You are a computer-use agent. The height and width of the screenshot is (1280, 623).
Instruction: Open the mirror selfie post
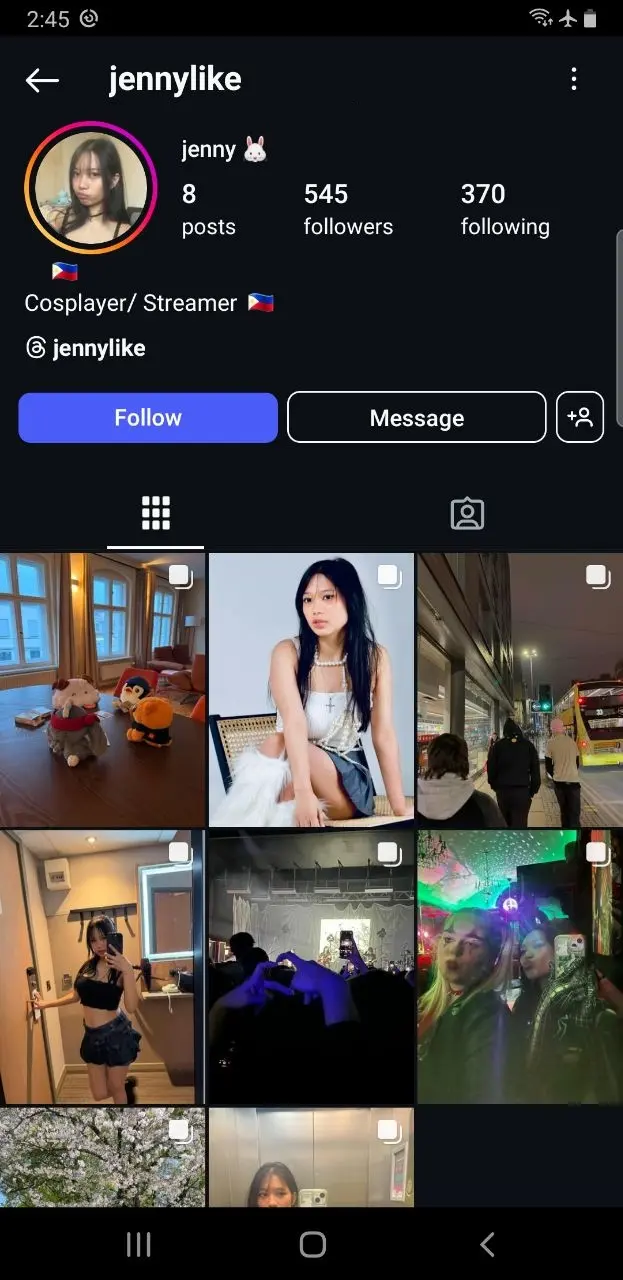pos(102,967)
